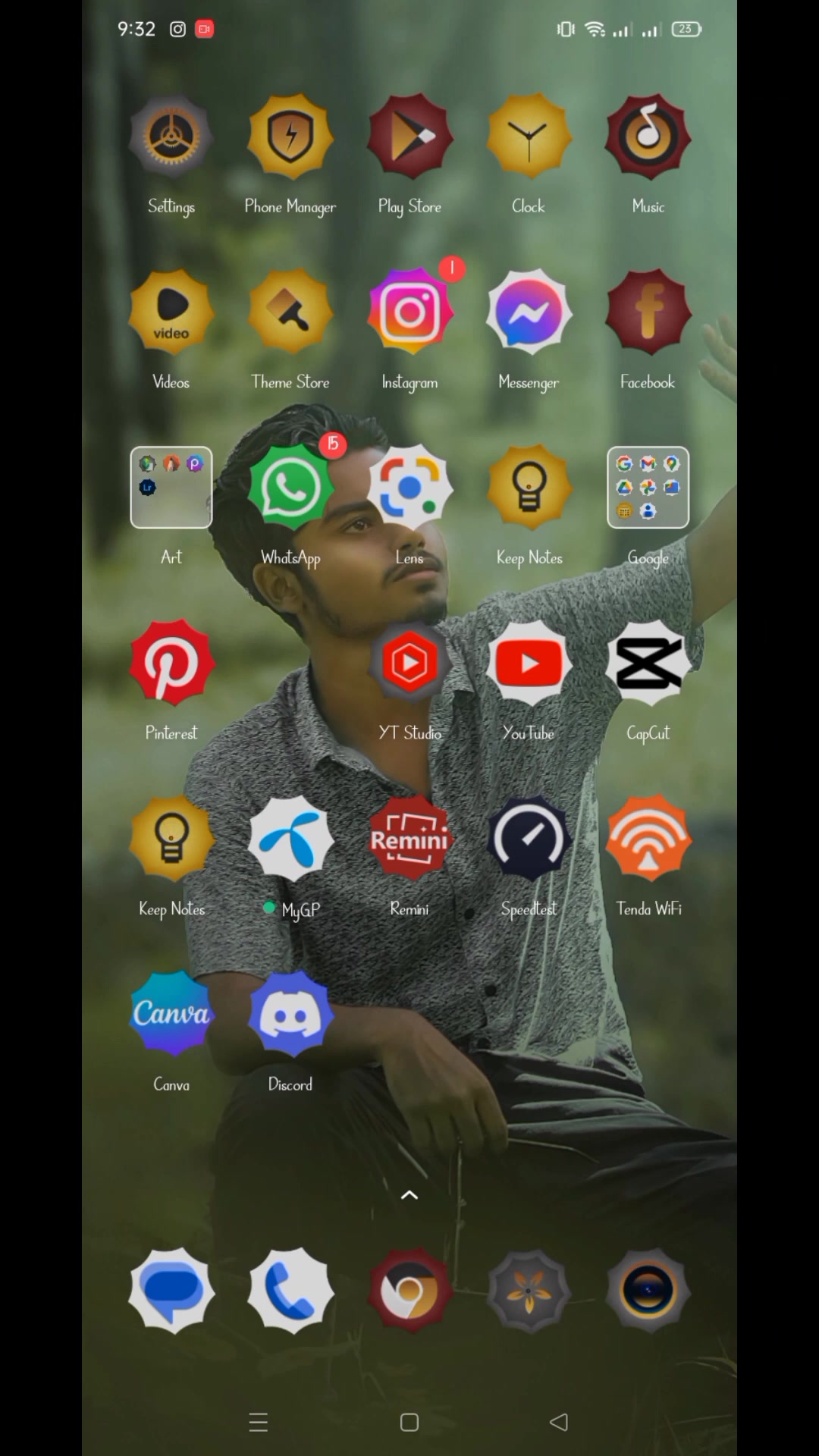
Task: Open the Settings app
Action: pyautogui.click(x=171, y=136)
